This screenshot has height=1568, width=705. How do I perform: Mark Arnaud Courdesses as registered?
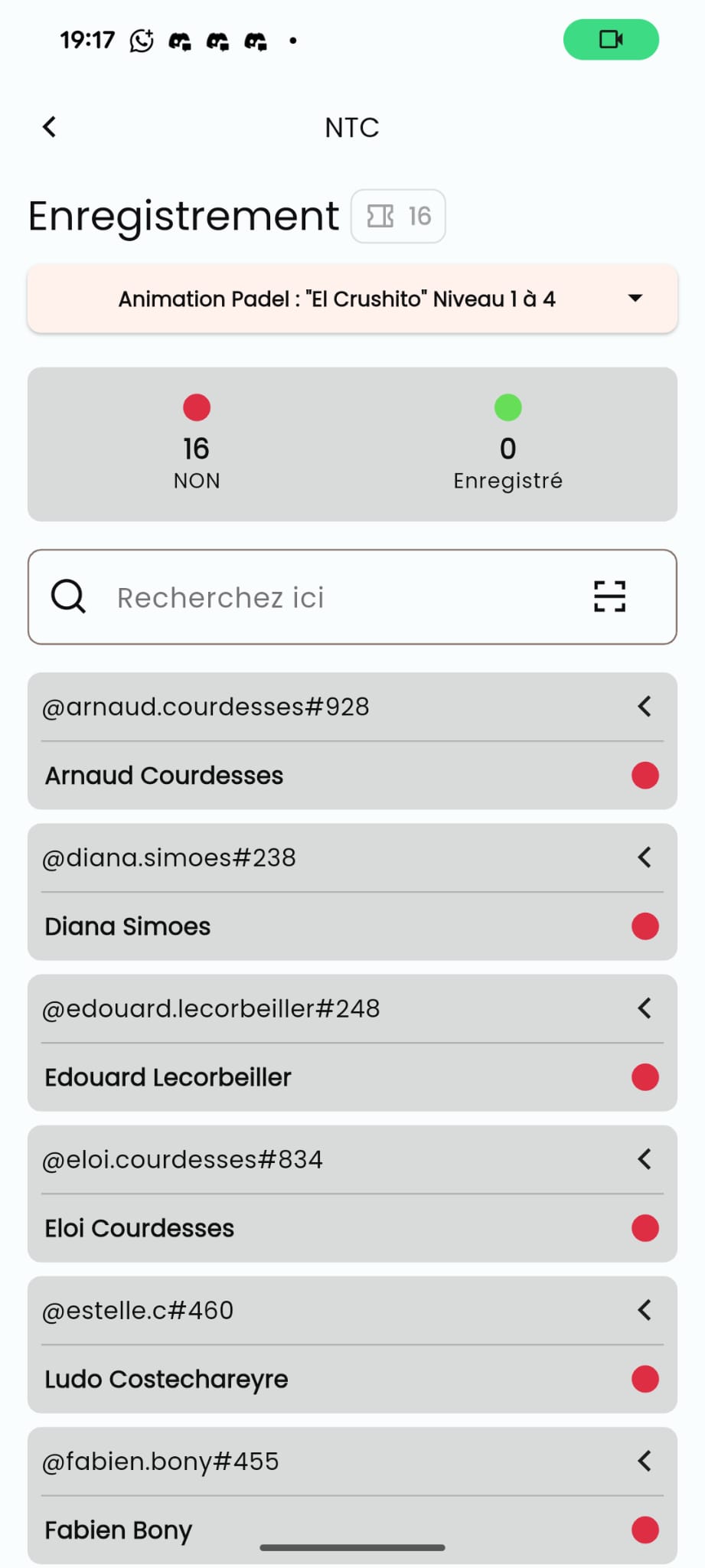click(x=645, y=776)
